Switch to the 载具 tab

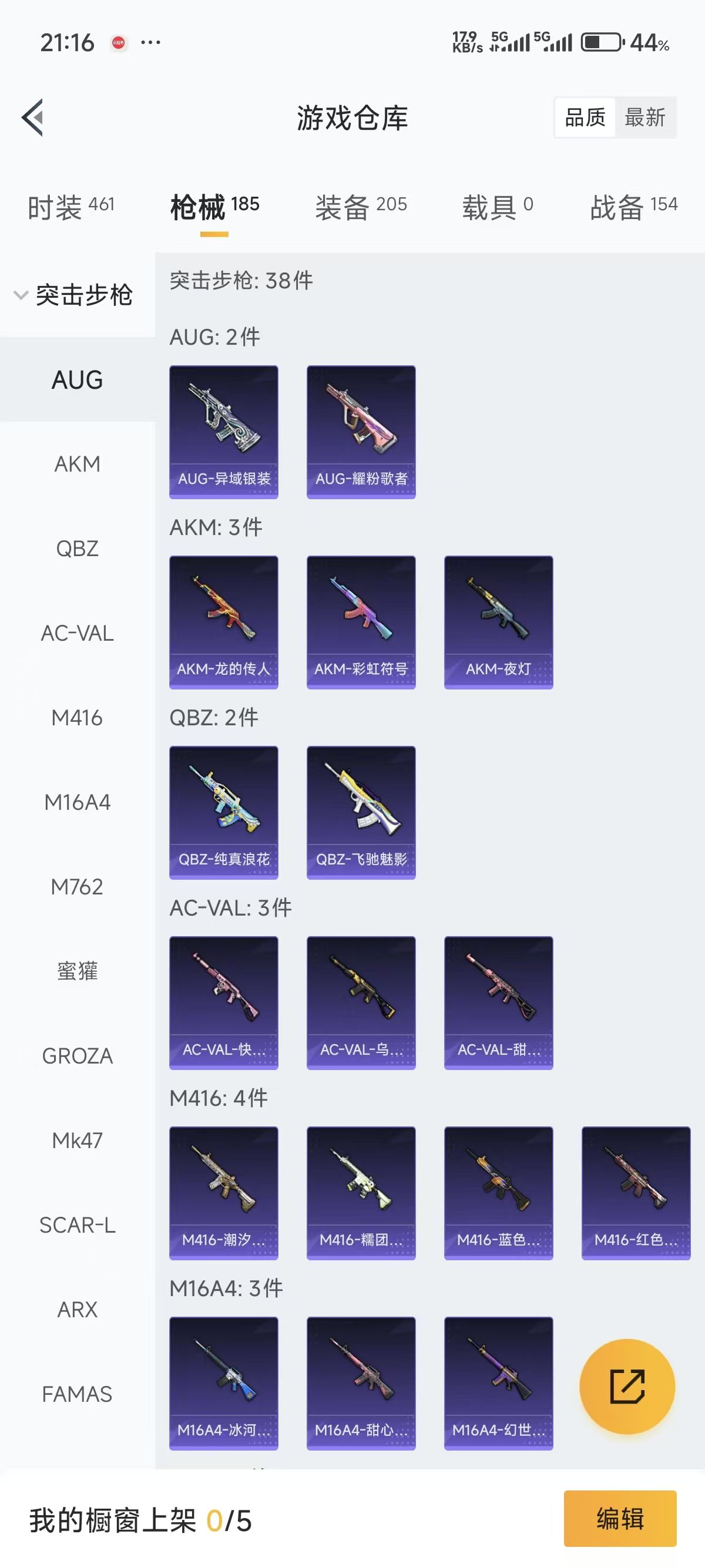point(497,207)
